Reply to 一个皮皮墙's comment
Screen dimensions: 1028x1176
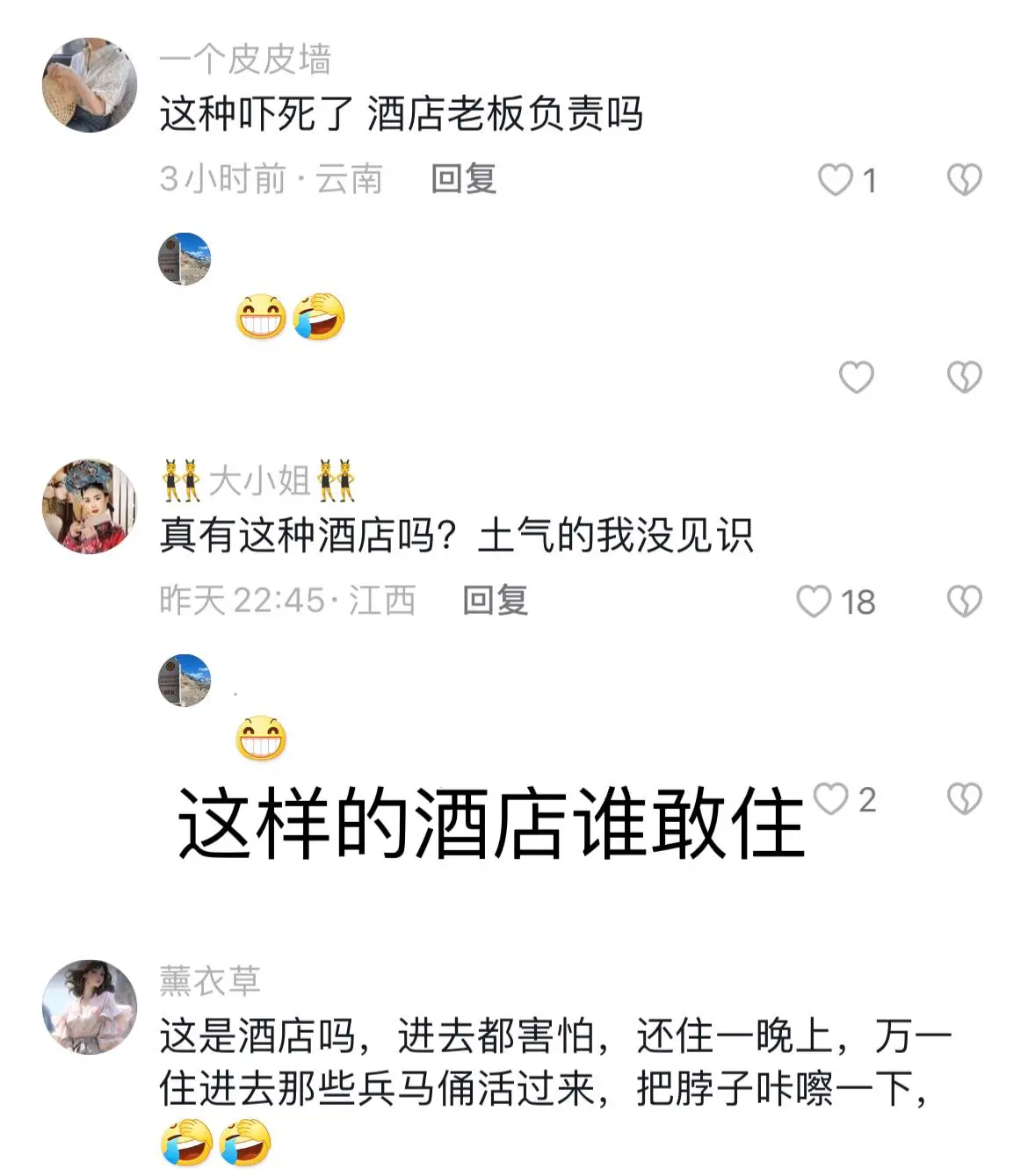click(x=463, y=179)
